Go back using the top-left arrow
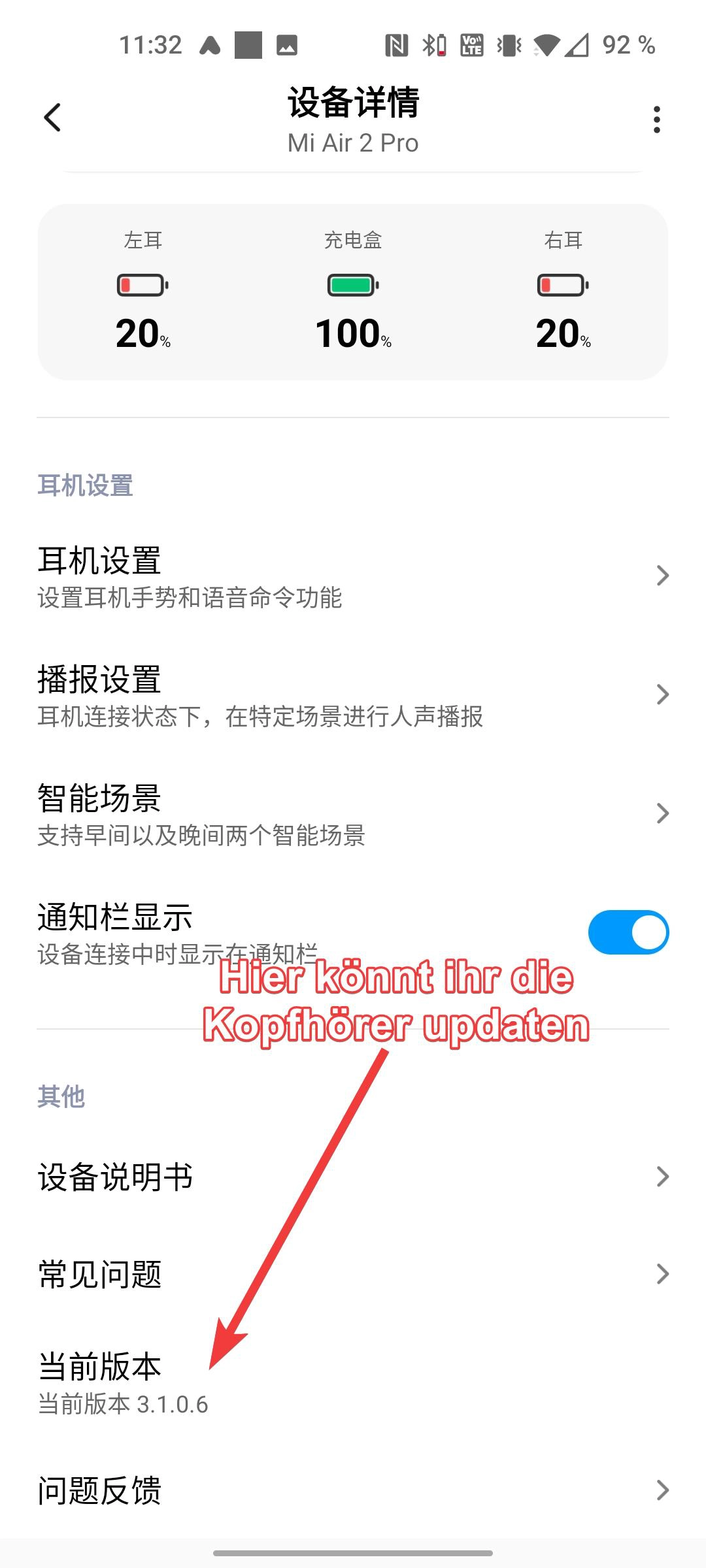The width and height of the screenshot is (706, 1568). click(52, 118)
